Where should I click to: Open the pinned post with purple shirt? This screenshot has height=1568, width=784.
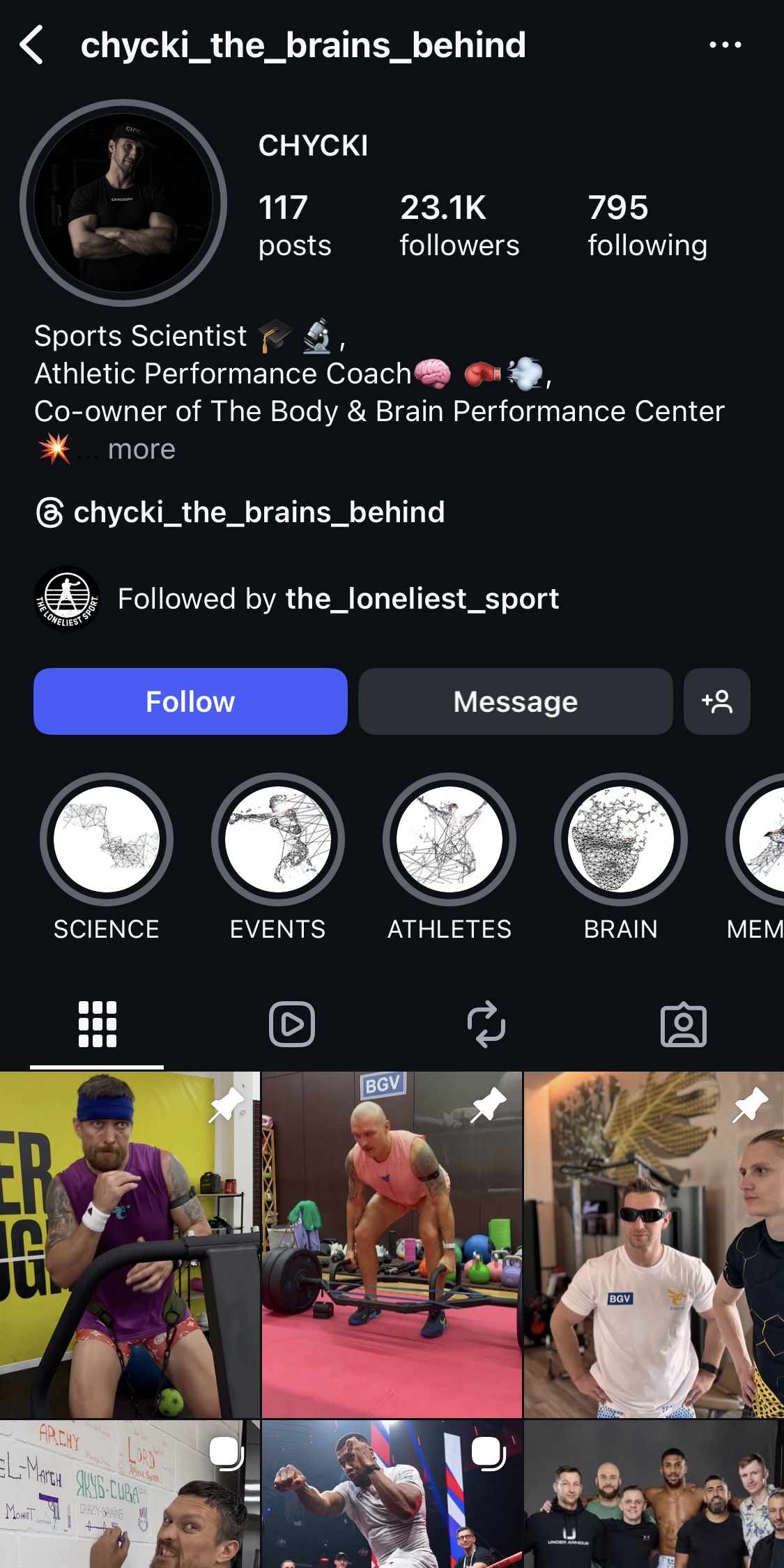[x=130, y=1244]
